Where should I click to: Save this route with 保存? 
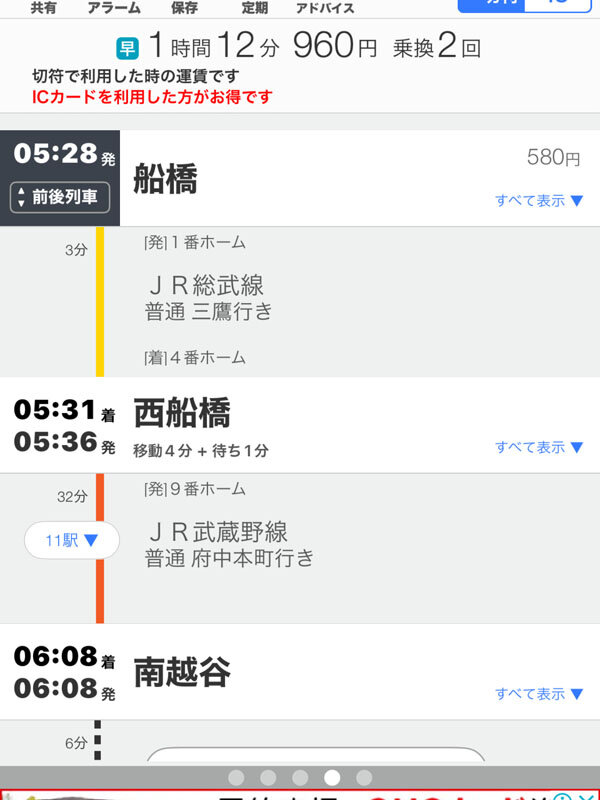coord(184,8)
